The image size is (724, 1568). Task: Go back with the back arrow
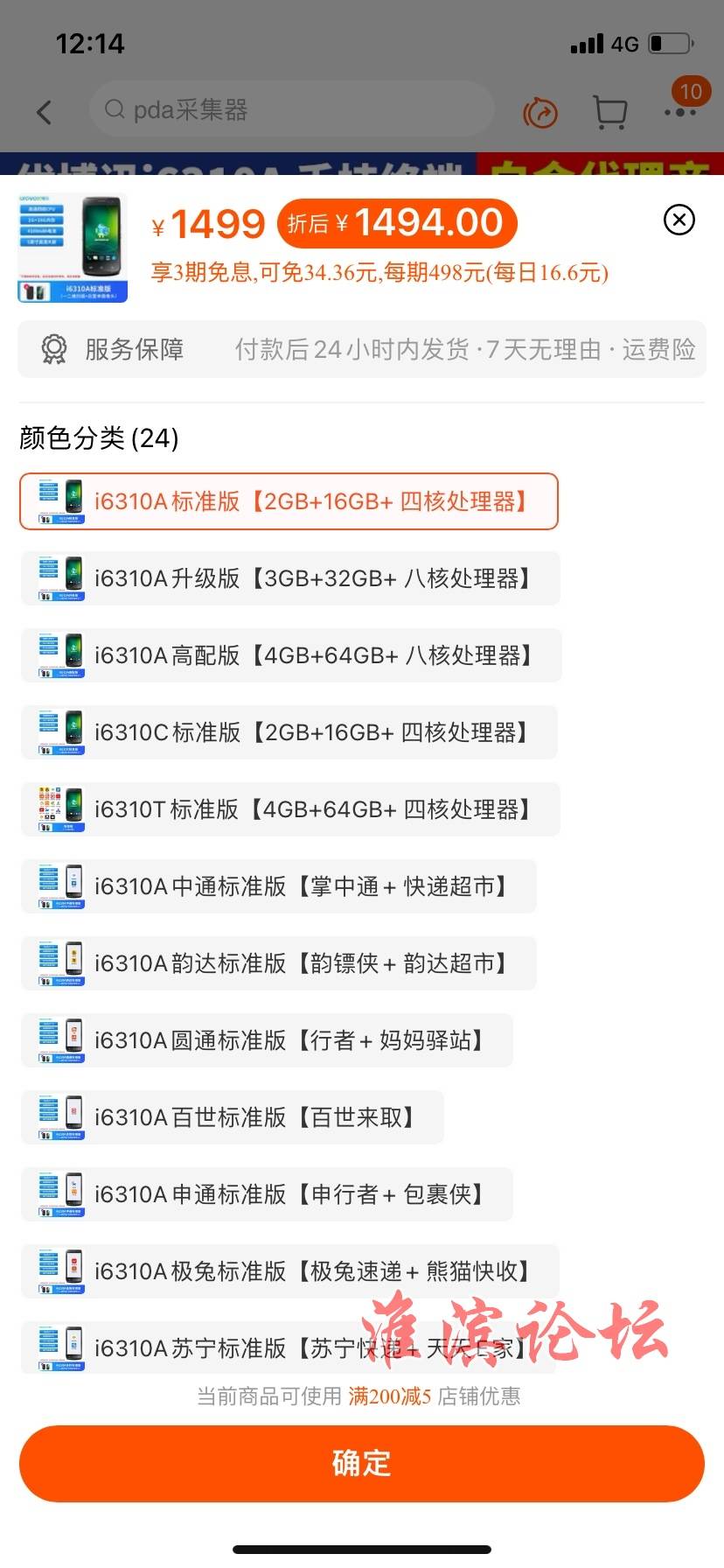(45, 112)
